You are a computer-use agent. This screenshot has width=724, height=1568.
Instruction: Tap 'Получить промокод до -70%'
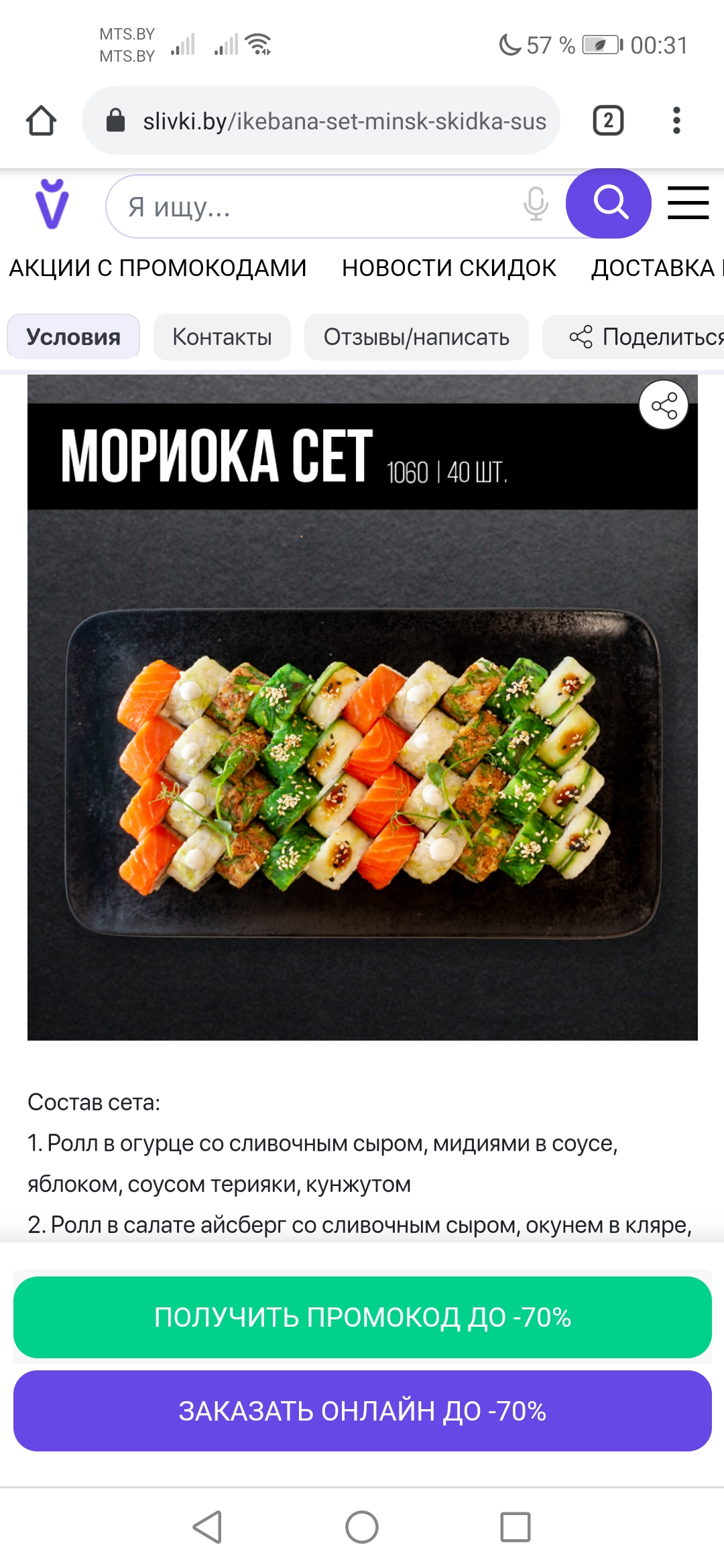click(362, 1317)
